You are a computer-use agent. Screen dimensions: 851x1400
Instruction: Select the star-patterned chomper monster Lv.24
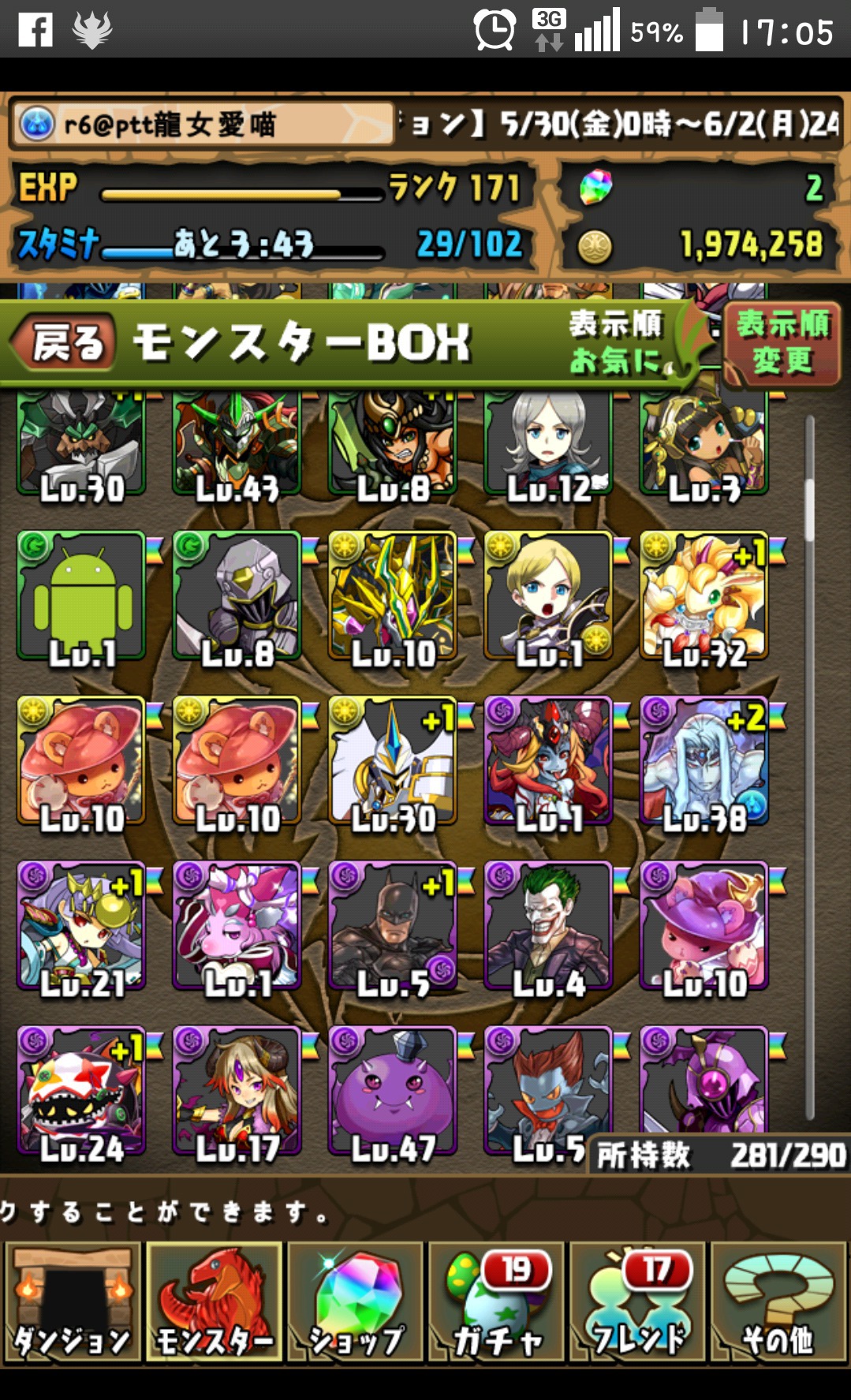(81, 1092)
